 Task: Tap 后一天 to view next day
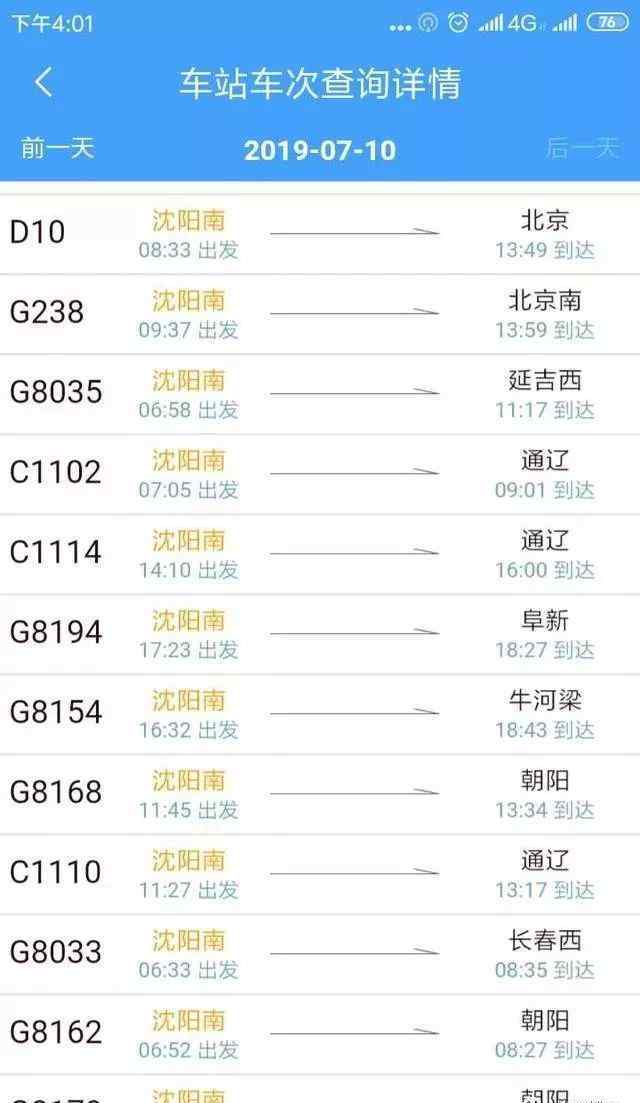582,148
